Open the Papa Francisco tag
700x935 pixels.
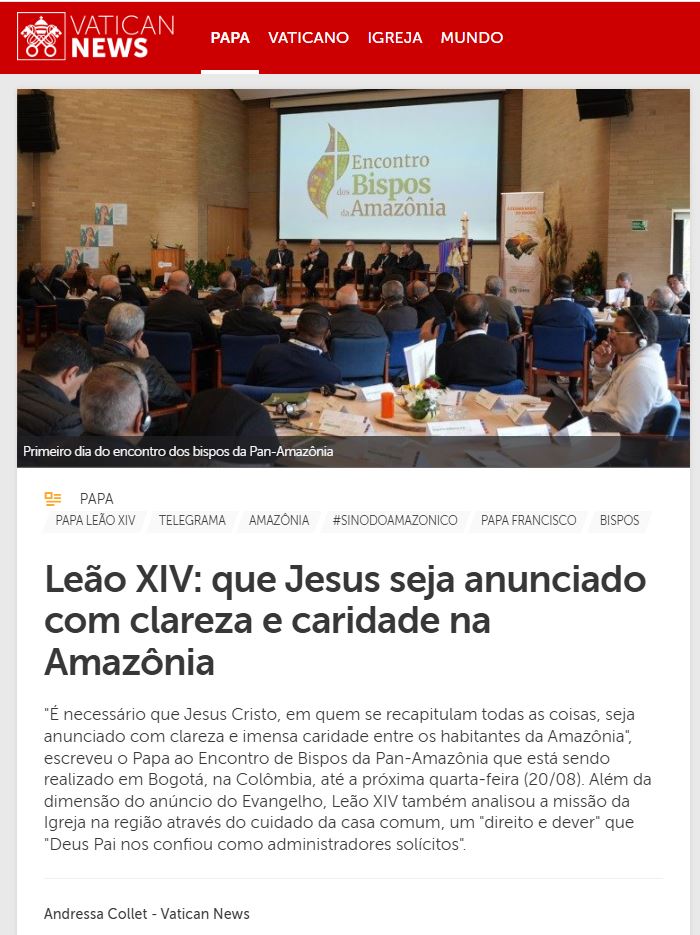point(528,521)
